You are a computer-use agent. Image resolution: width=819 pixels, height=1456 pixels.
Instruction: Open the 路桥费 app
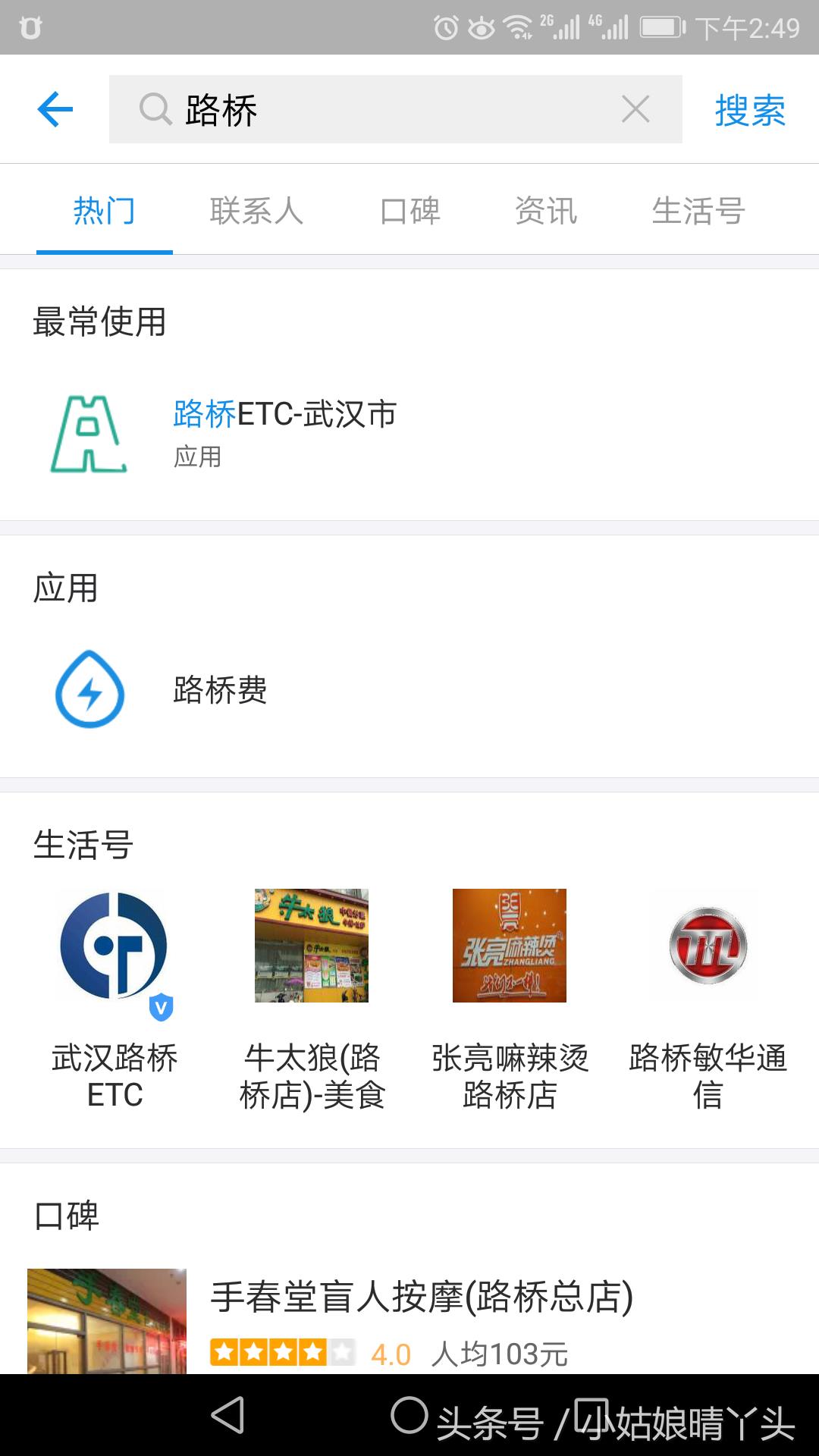[220, 690]
